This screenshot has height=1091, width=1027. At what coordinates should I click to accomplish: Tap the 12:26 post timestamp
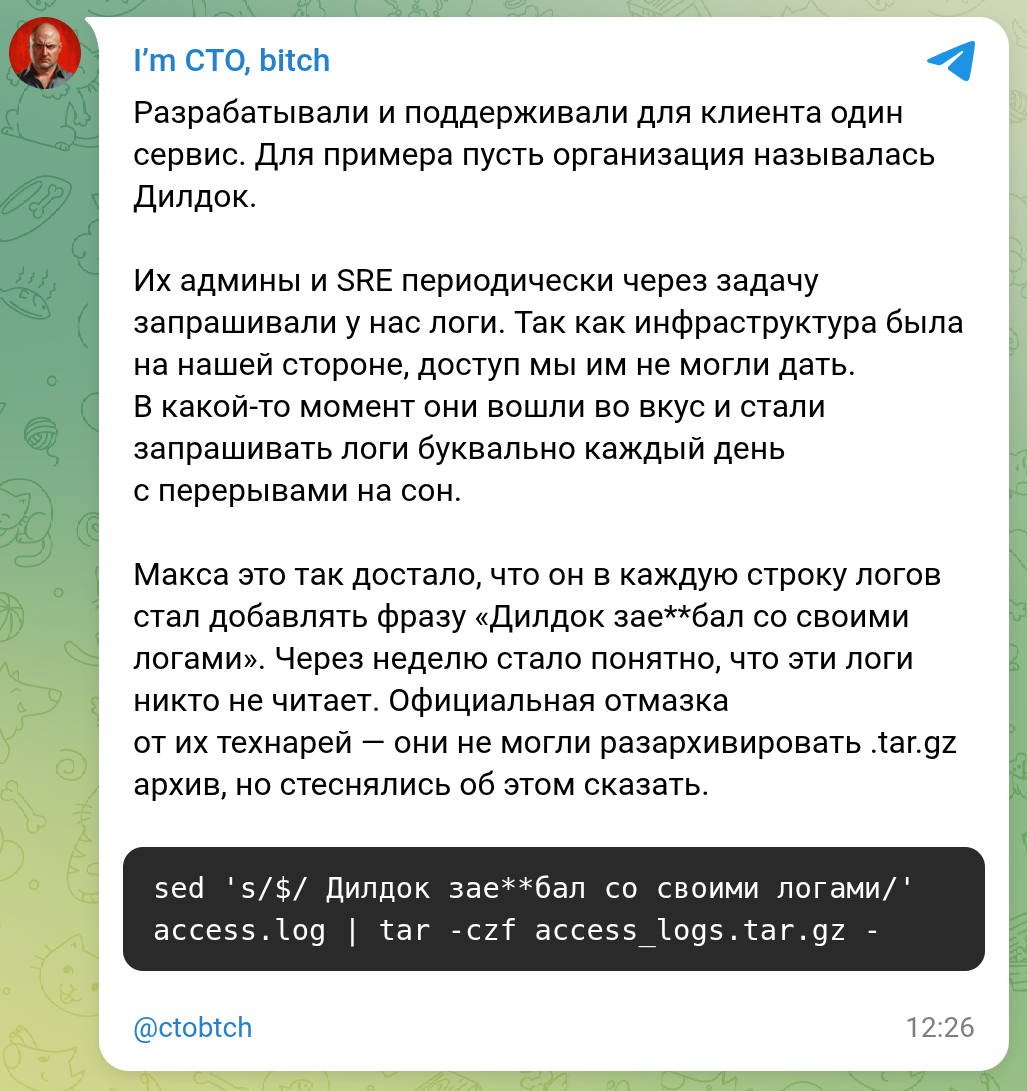point(939,1027)
